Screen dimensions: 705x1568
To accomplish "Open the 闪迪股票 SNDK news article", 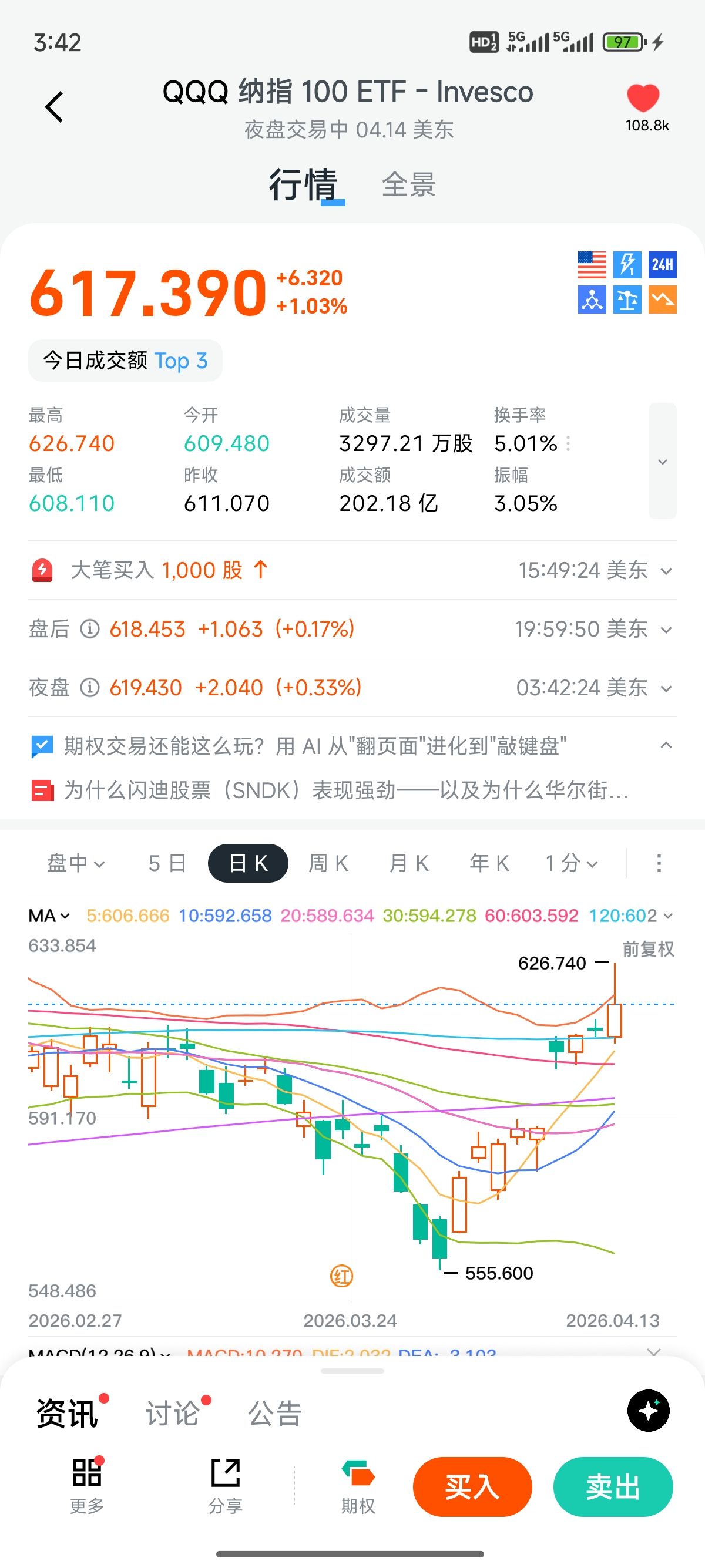I will (346, 790).
